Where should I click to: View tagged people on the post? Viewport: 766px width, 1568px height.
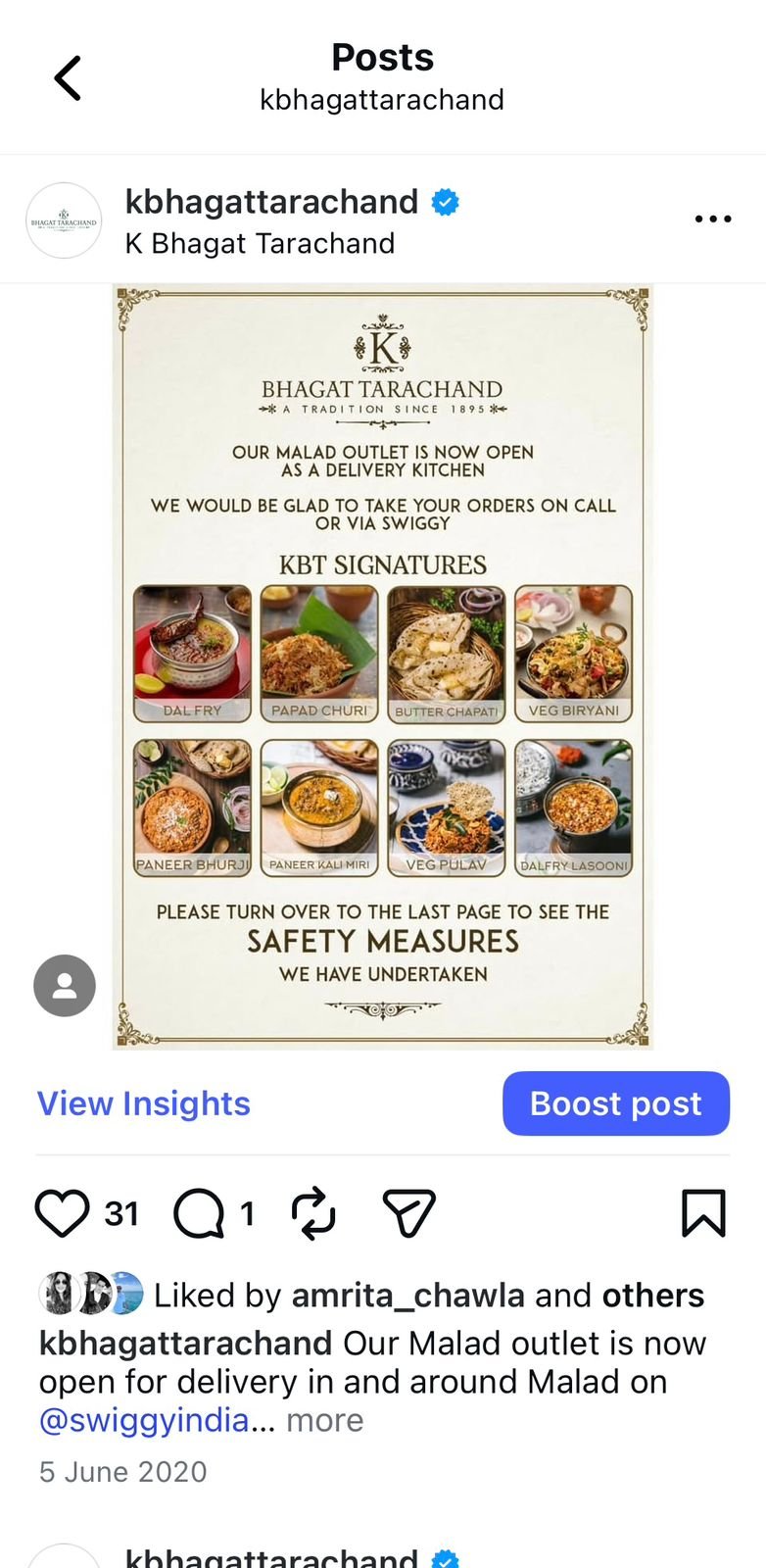coord(65,985)
